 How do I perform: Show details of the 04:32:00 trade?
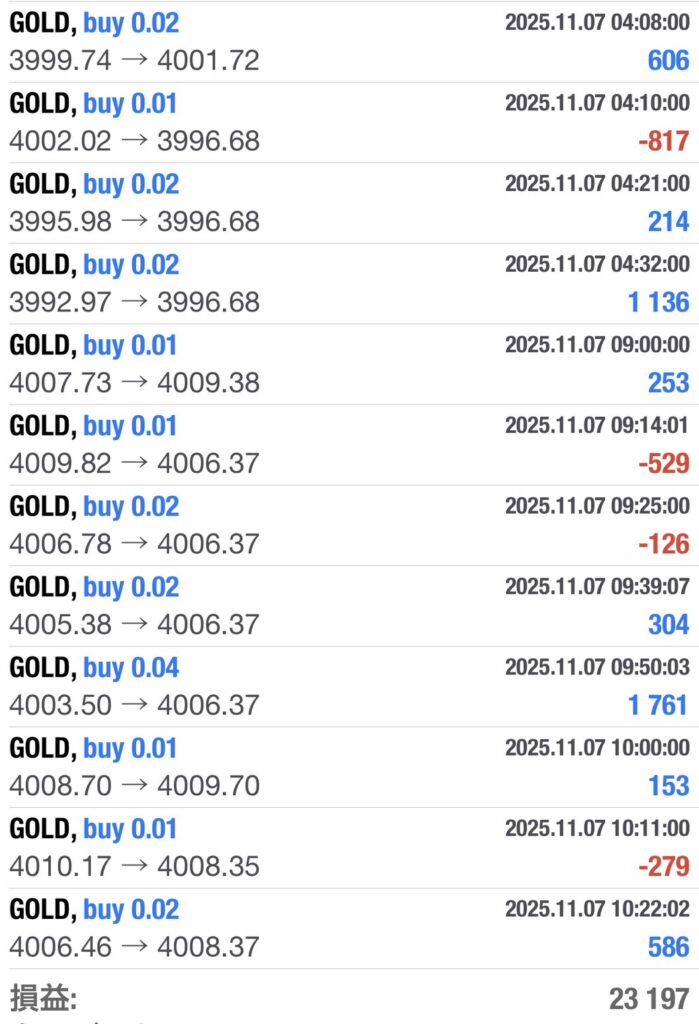[349, 283]
